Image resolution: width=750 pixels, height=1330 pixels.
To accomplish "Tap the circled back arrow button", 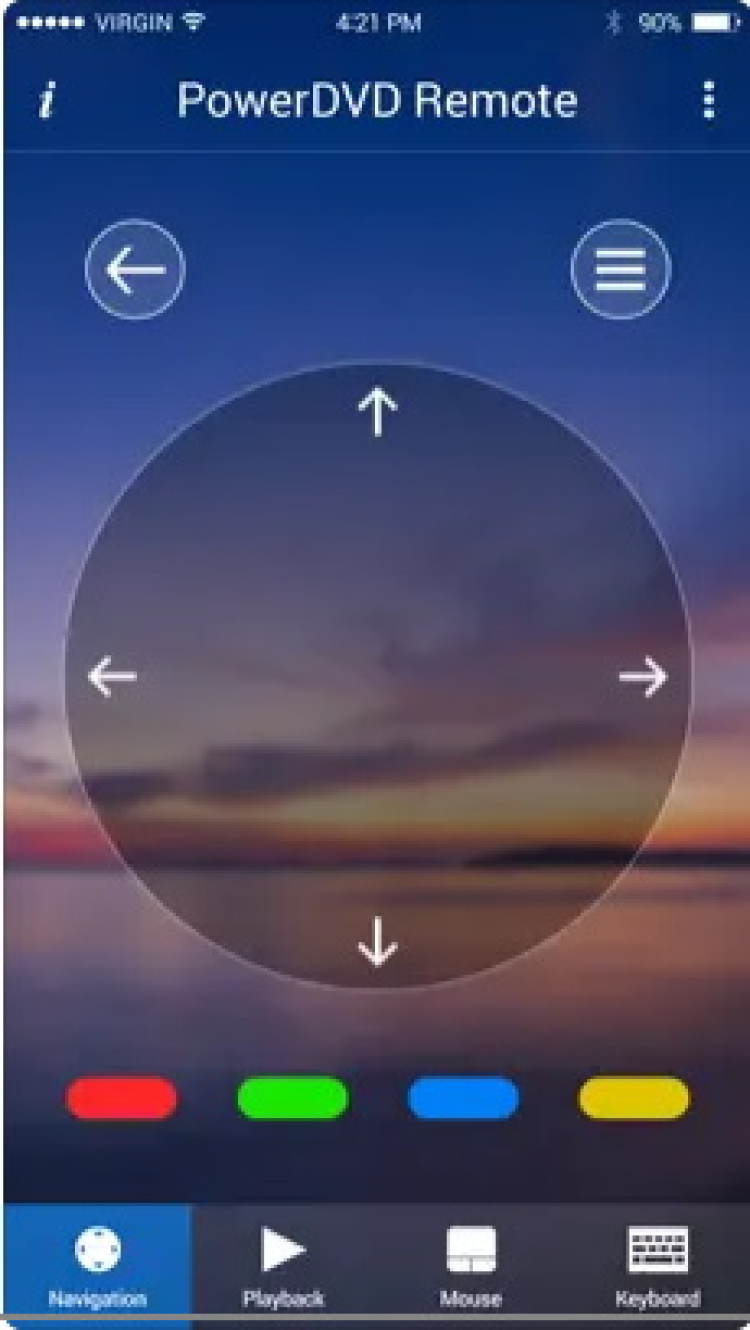I will (x=135, y=270).
